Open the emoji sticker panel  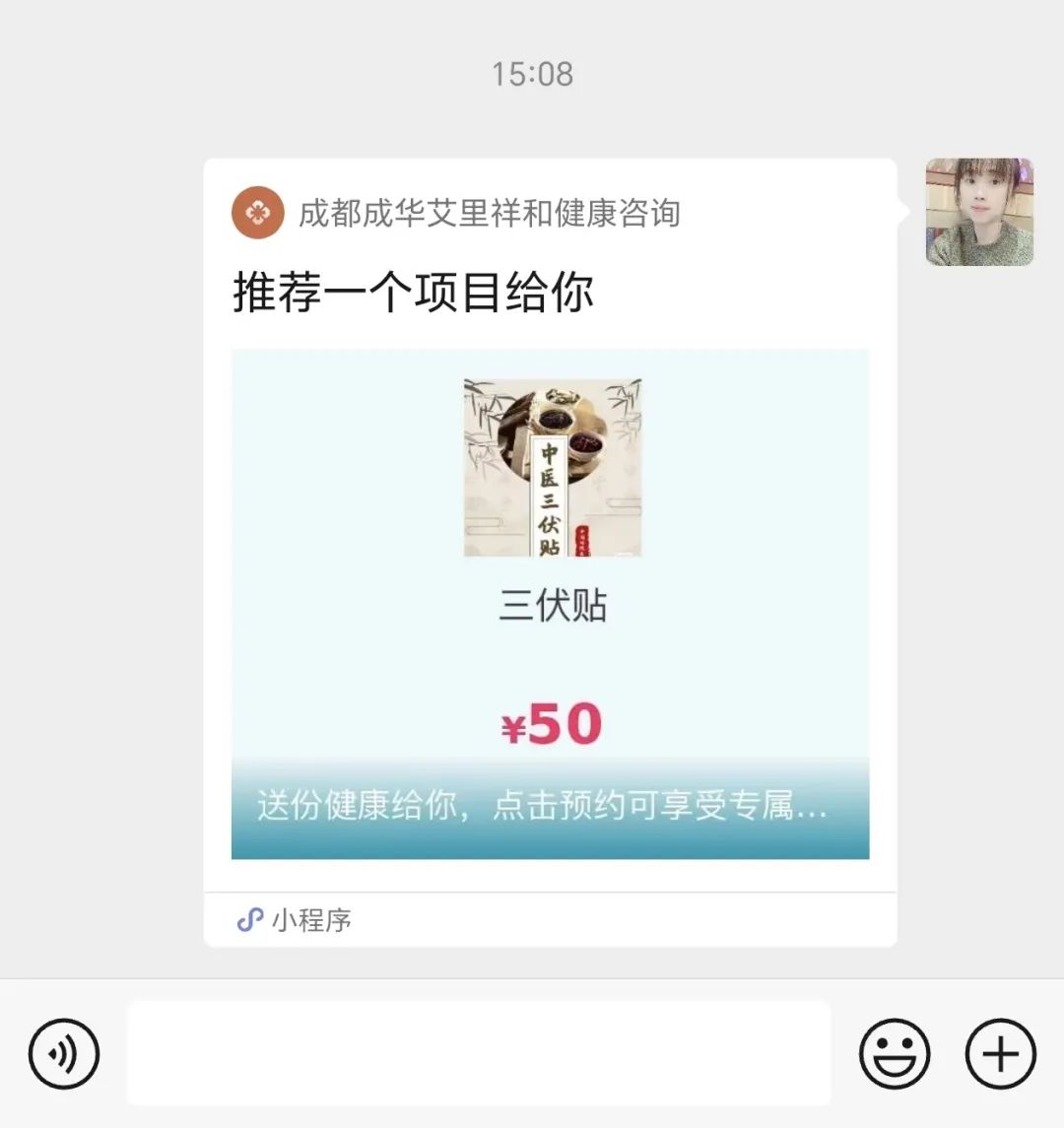pos(894,1053)
